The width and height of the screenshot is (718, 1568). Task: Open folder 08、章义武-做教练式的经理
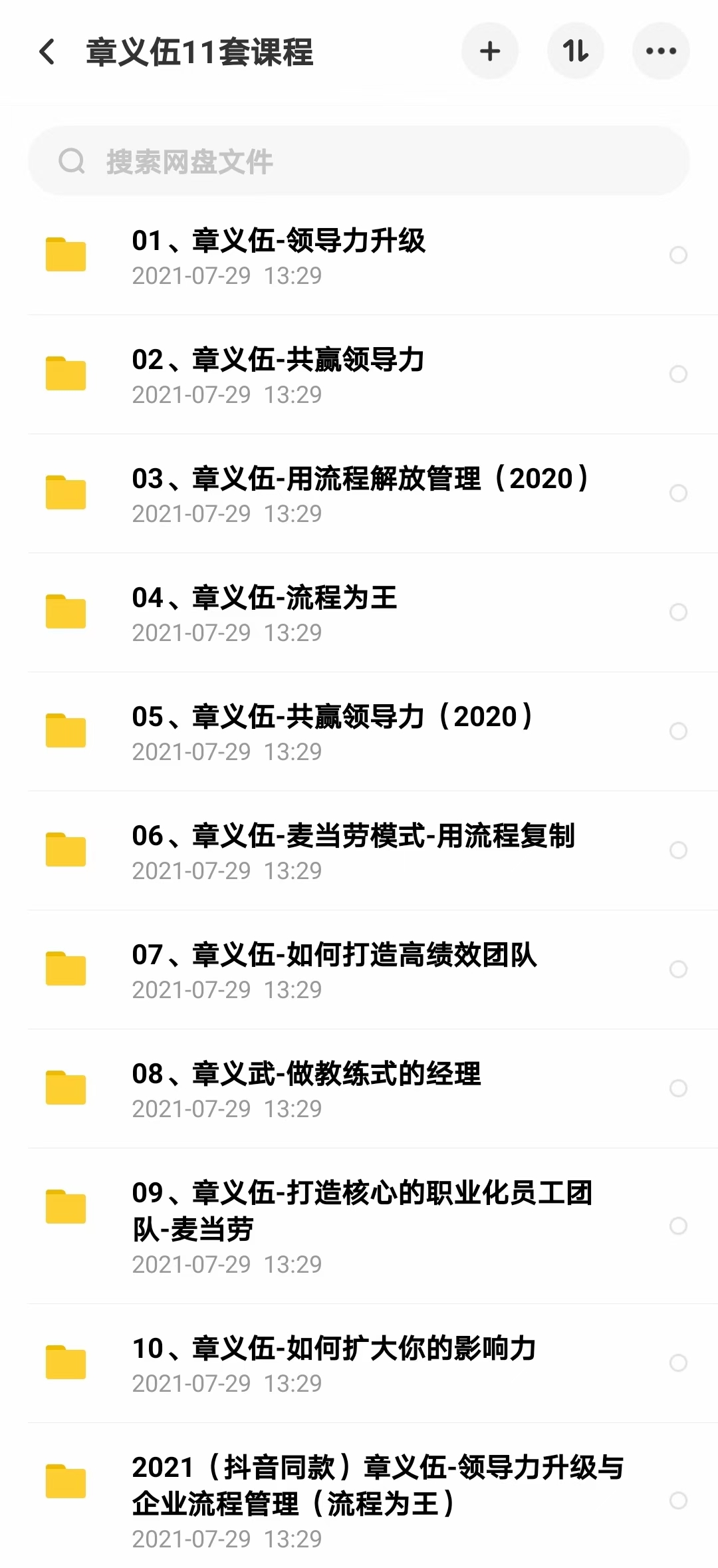click(359, 1089)
